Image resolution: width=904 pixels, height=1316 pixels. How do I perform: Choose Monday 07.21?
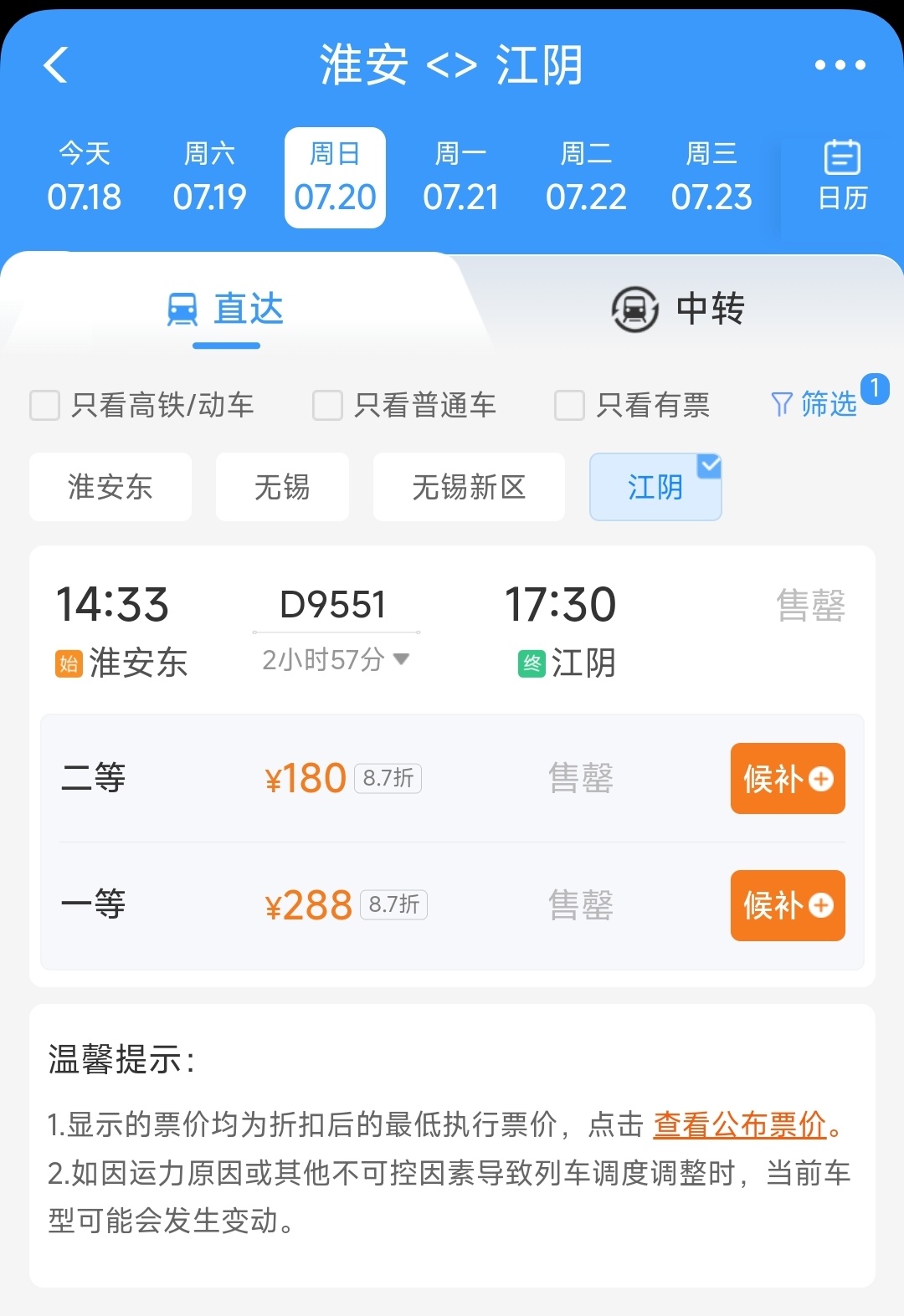[460, 177]
